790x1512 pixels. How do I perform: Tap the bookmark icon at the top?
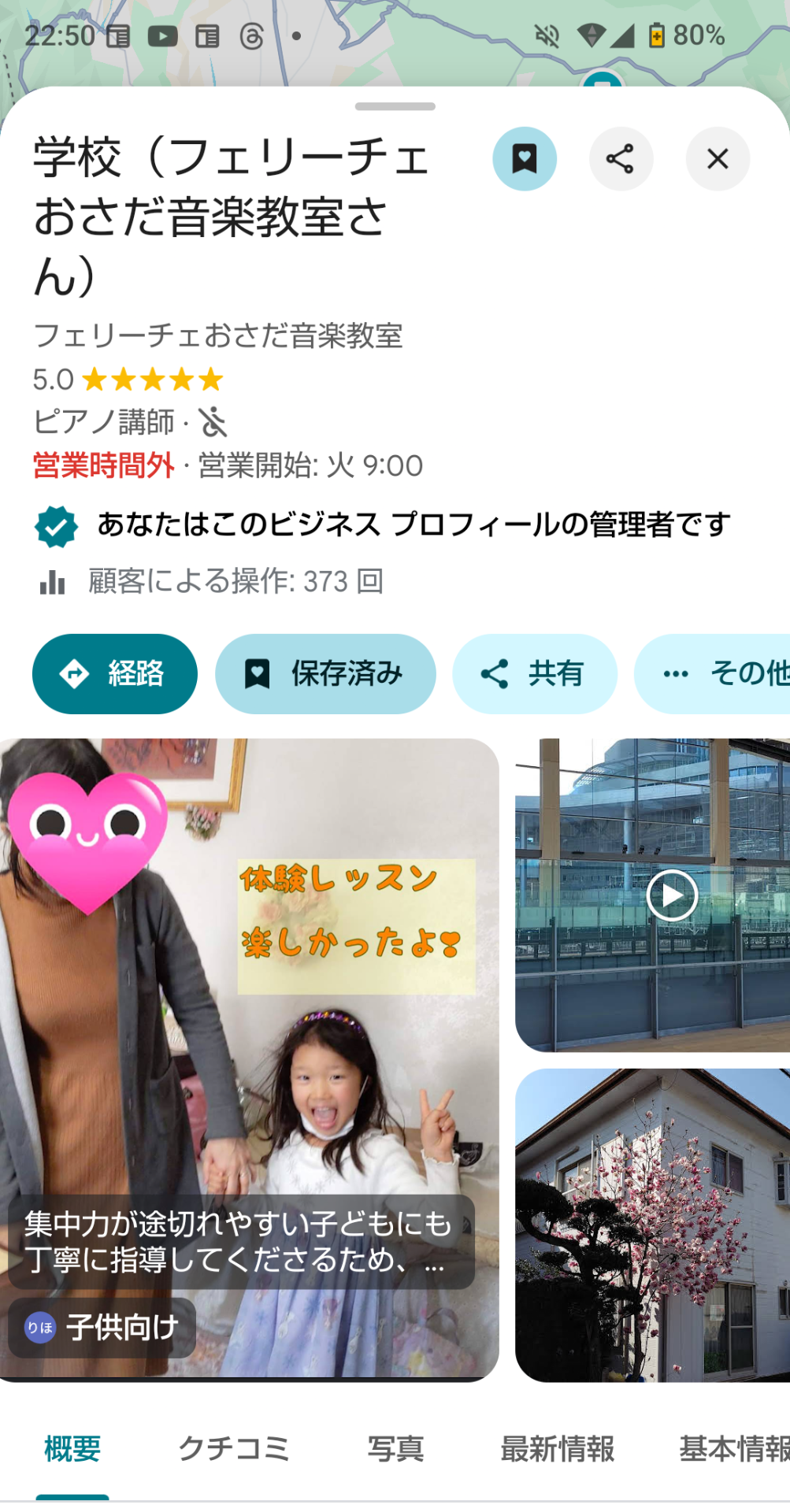[525, 159]
